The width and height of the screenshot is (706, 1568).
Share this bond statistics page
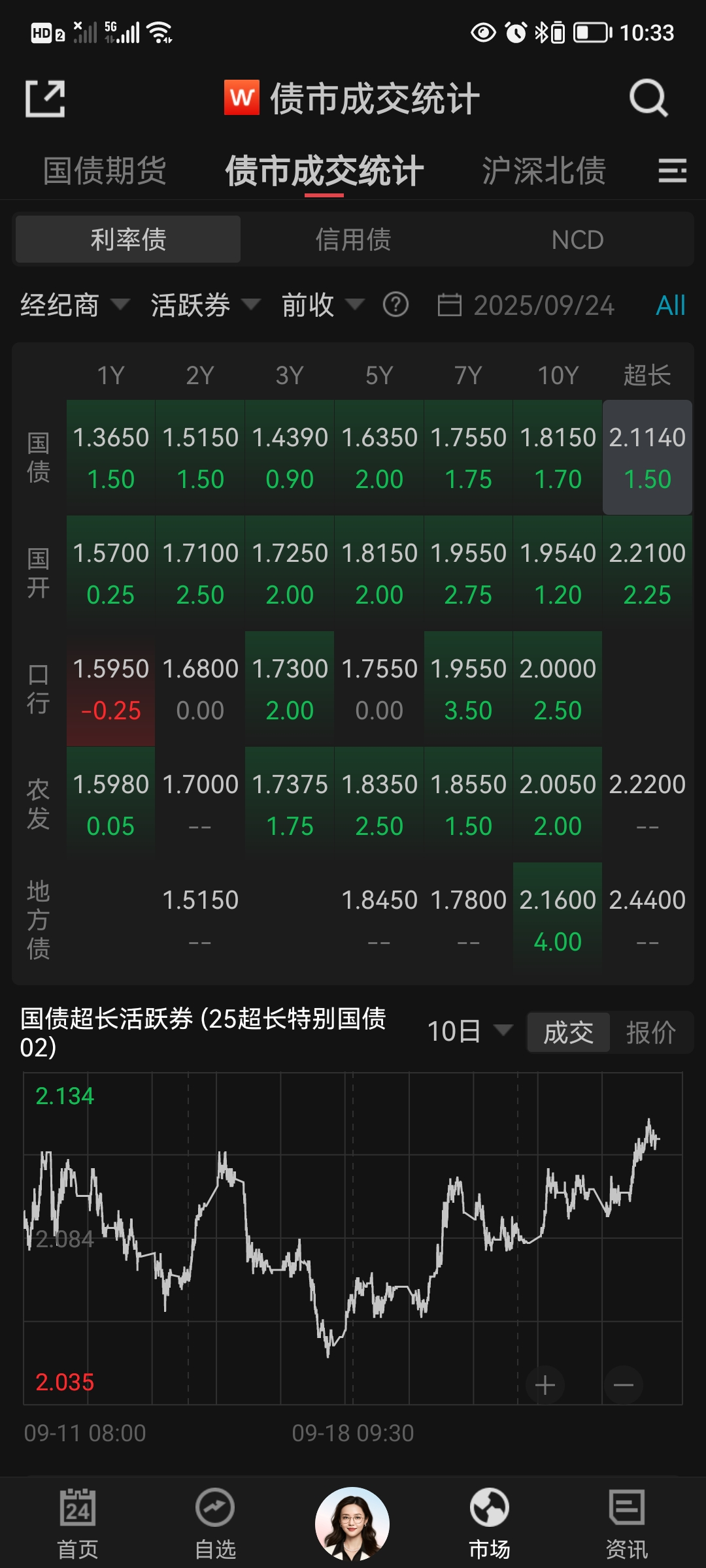pos(44,99)
